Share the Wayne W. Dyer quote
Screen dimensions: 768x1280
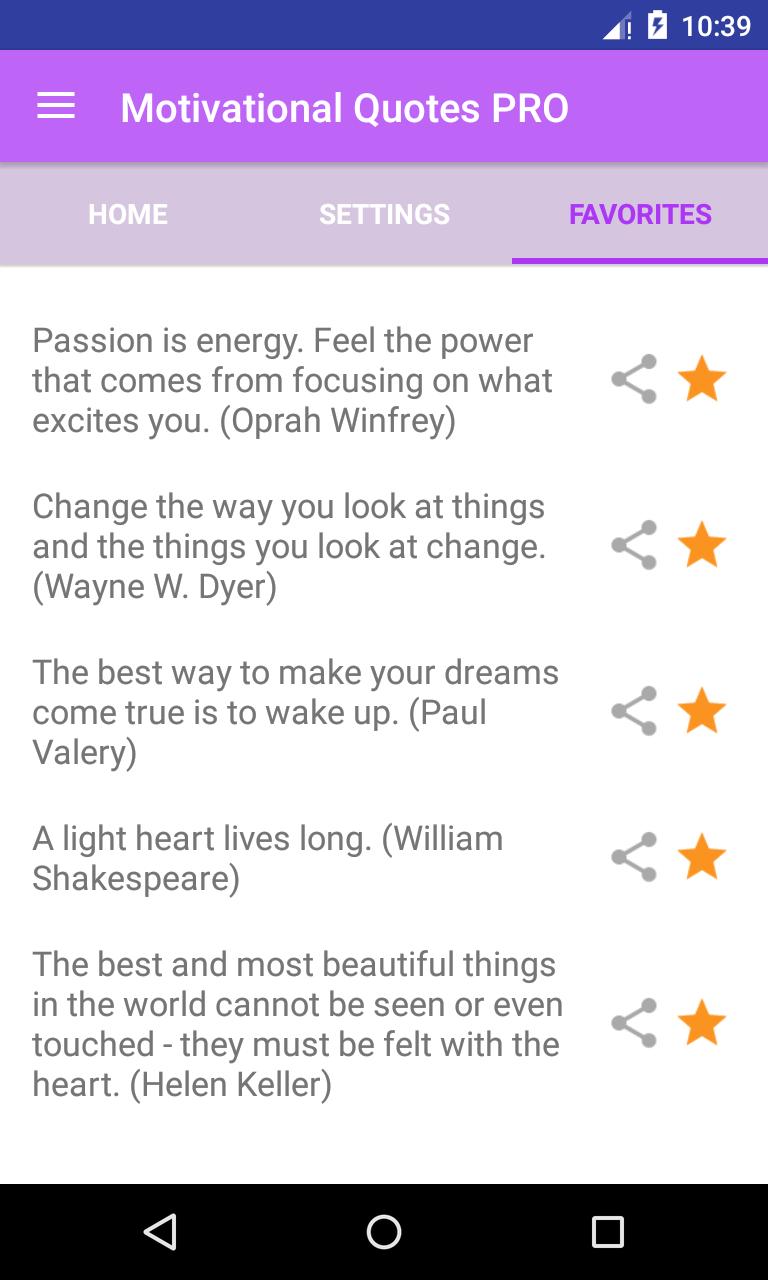click(634, 545)
